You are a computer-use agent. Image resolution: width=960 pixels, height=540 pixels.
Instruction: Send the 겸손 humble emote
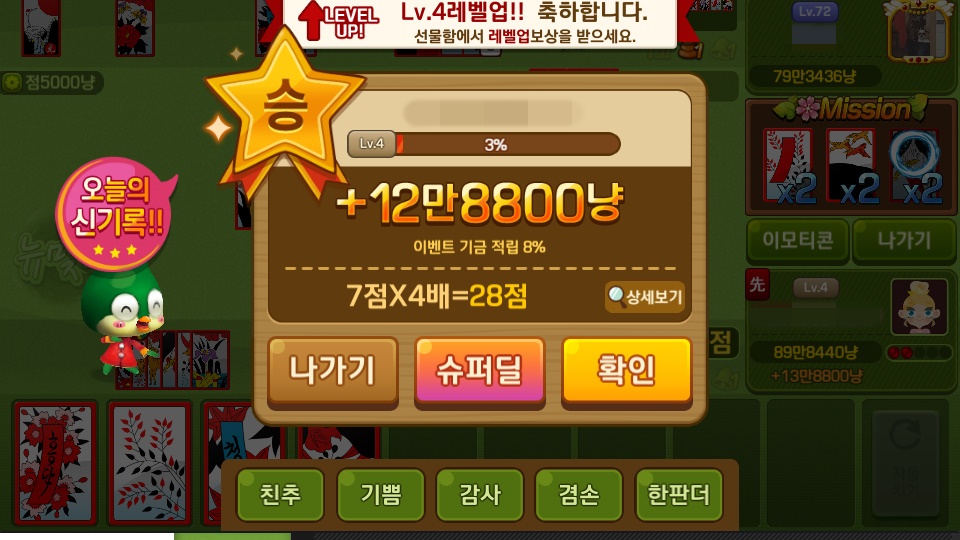click(x=580, y=495)
